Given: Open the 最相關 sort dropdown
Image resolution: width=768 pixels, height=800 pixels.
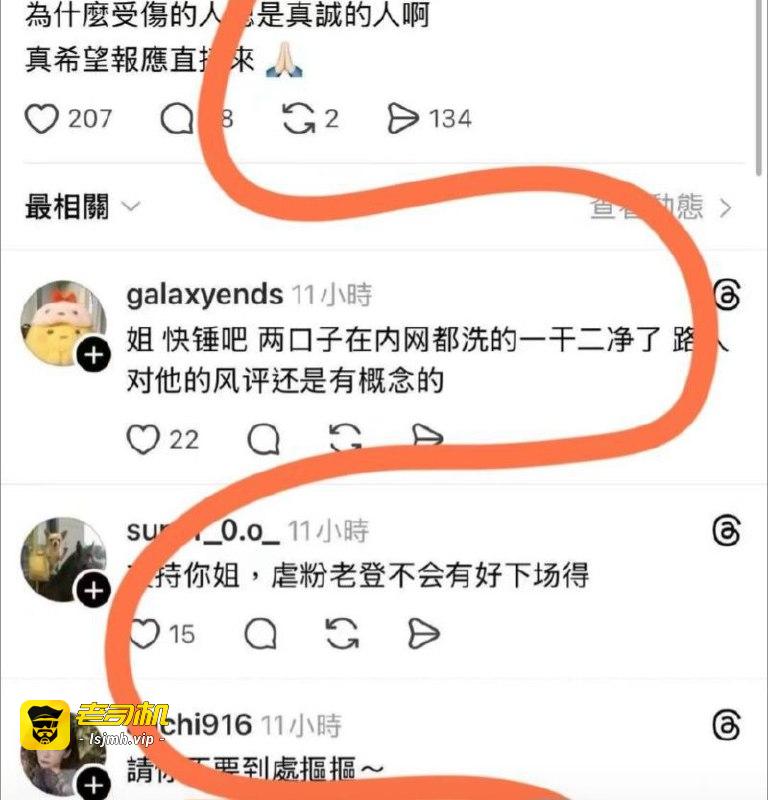Looking at the screenshot, I should point(82,207).
